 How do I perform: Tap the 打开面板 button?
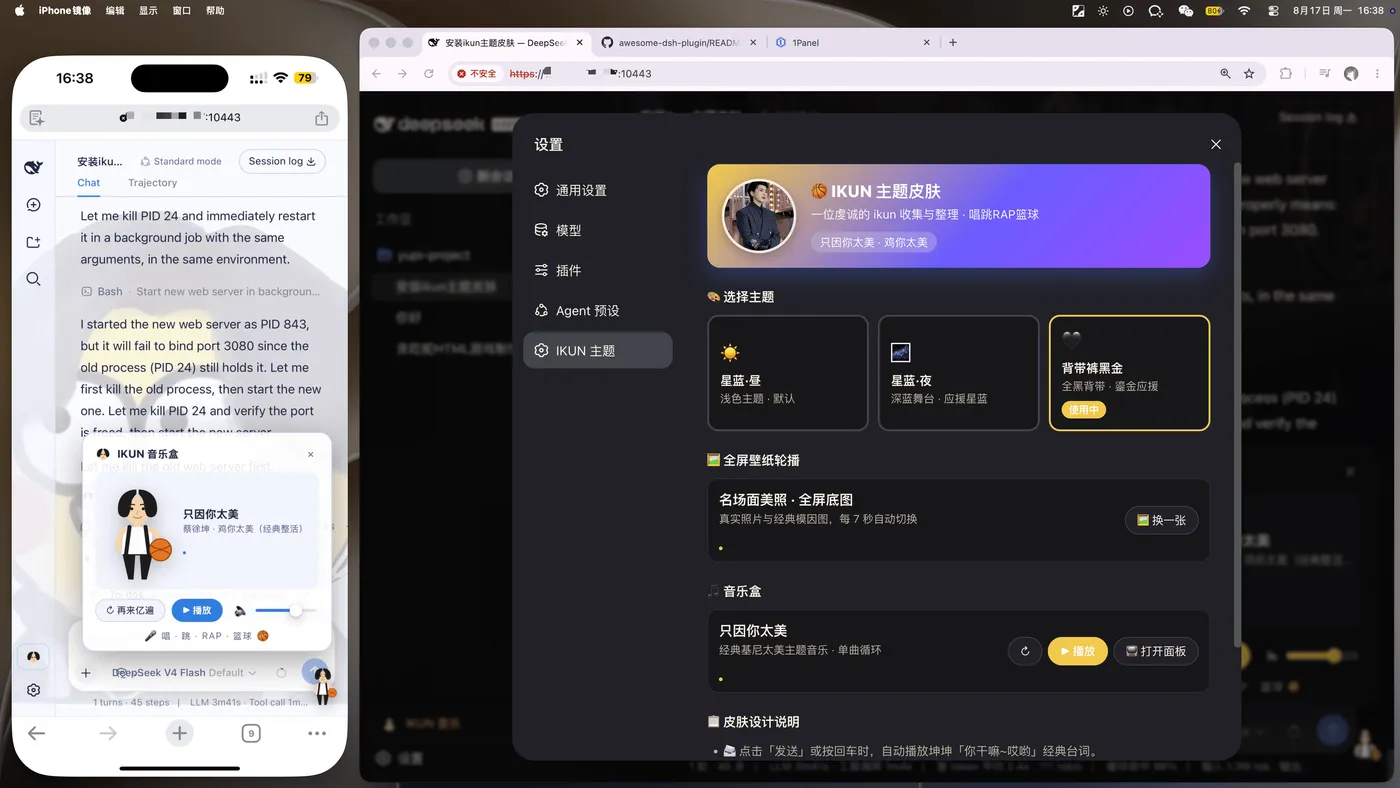[1156, 651]
